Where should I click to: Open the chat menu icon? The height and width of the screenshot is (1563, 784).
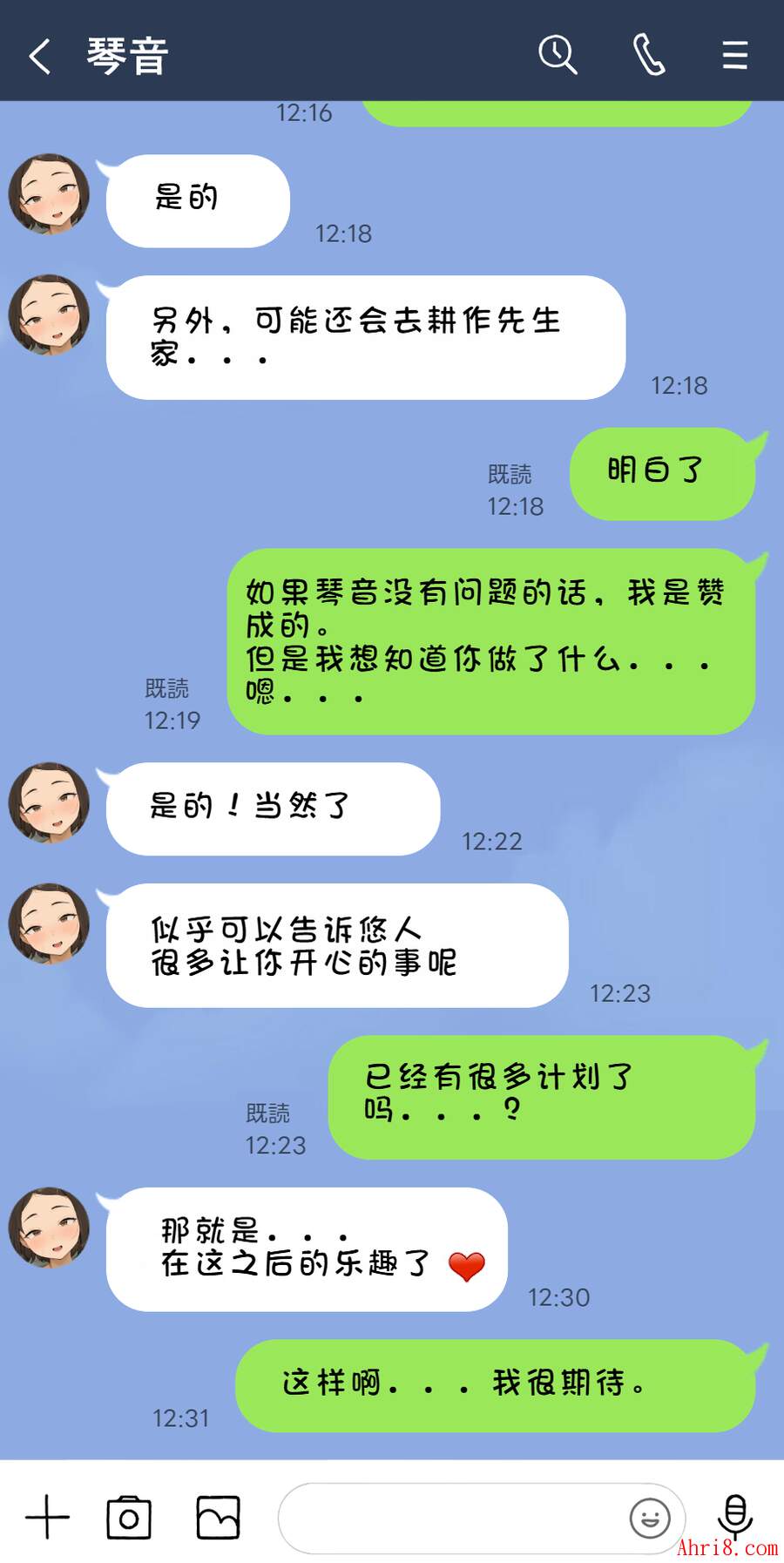735,55
